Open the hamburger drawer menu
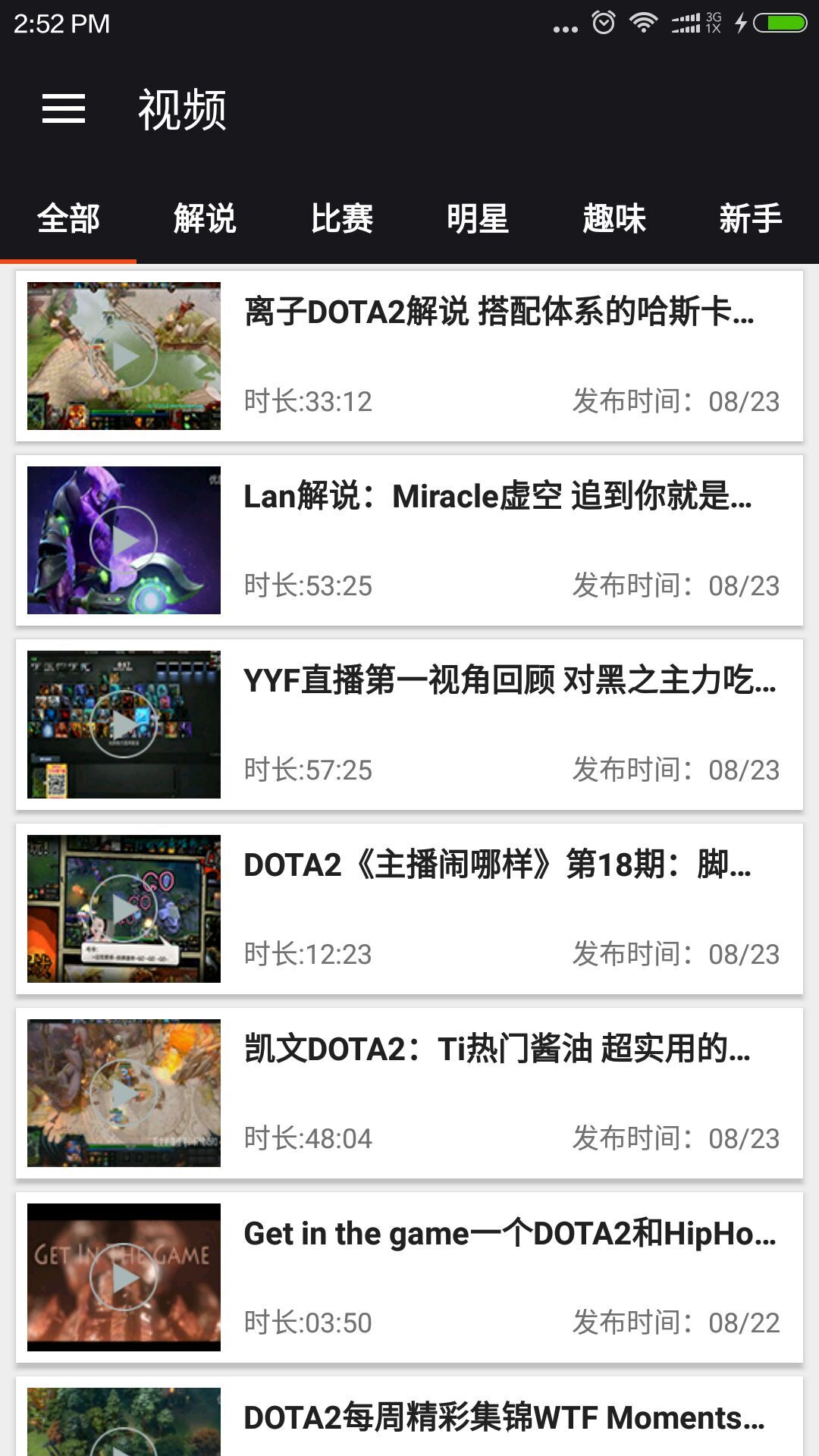 (64, 108)
